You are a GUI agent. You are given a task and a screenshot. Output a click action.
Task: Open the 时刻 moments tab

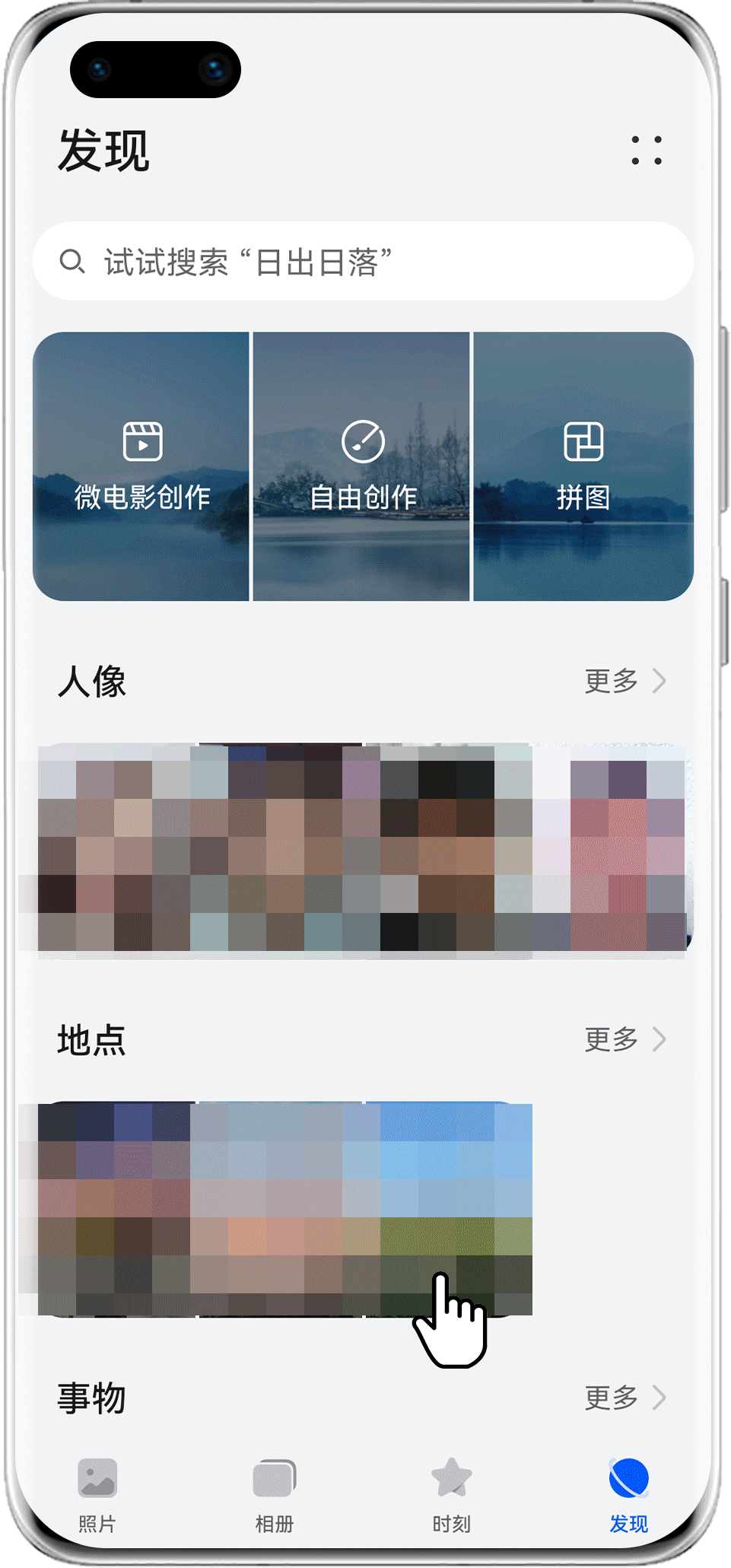pyautogui.click(x=452, y=1491)
